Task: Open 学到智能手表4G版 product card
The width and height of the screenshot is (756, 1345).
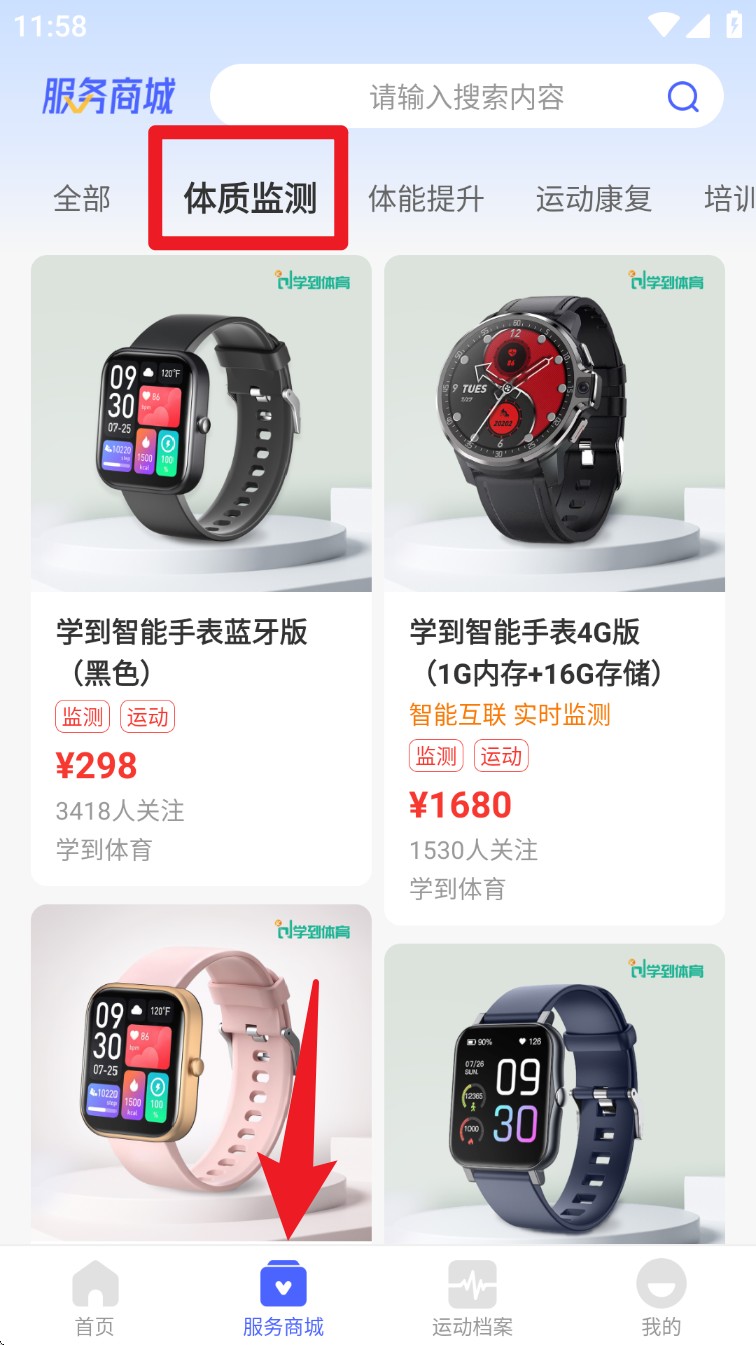Action: pos(554,590)
